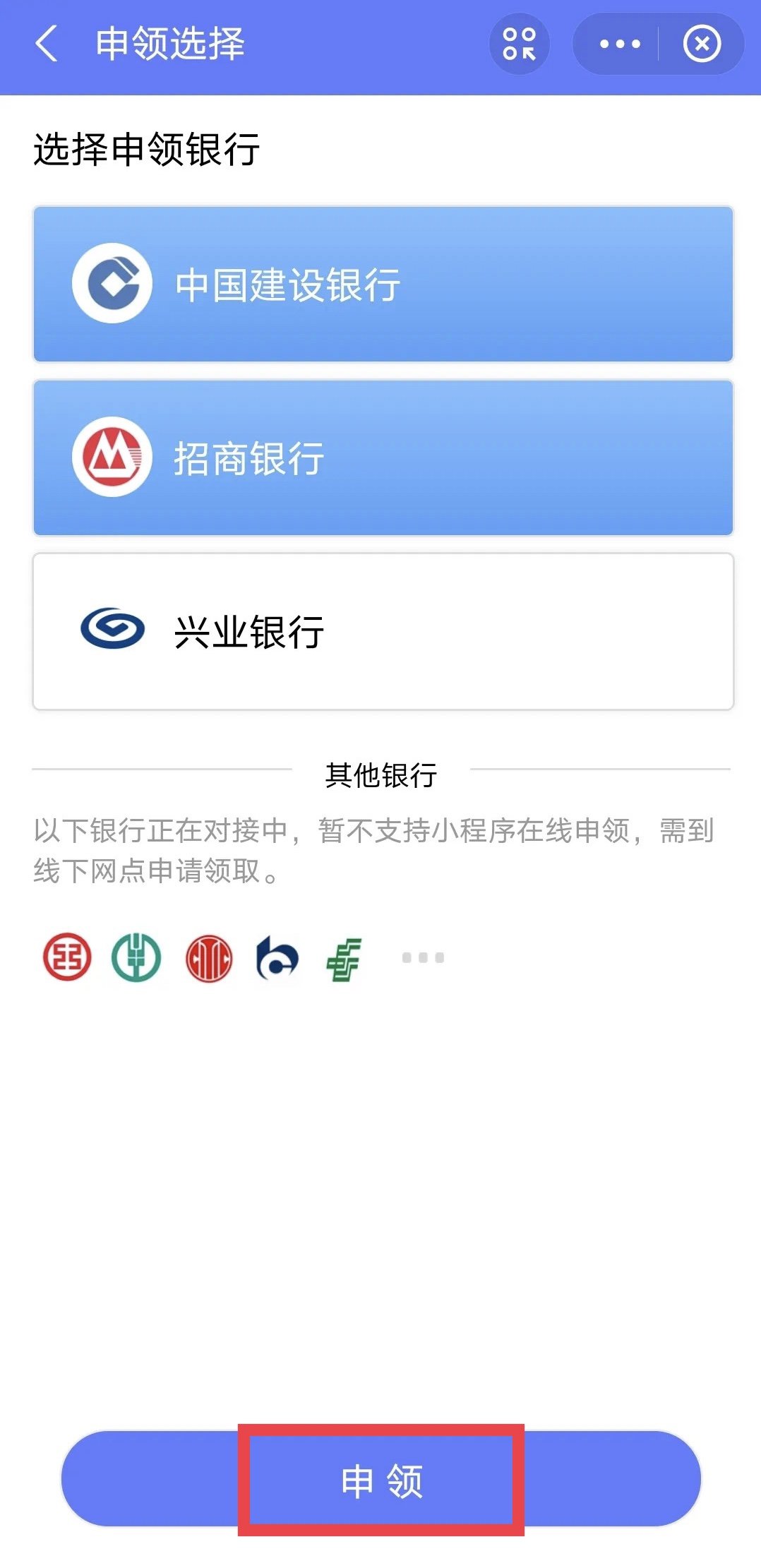The width and height of the screenshot is (761, 1568).
Task: Close the mini program
Action: click(x=702, y=44)
